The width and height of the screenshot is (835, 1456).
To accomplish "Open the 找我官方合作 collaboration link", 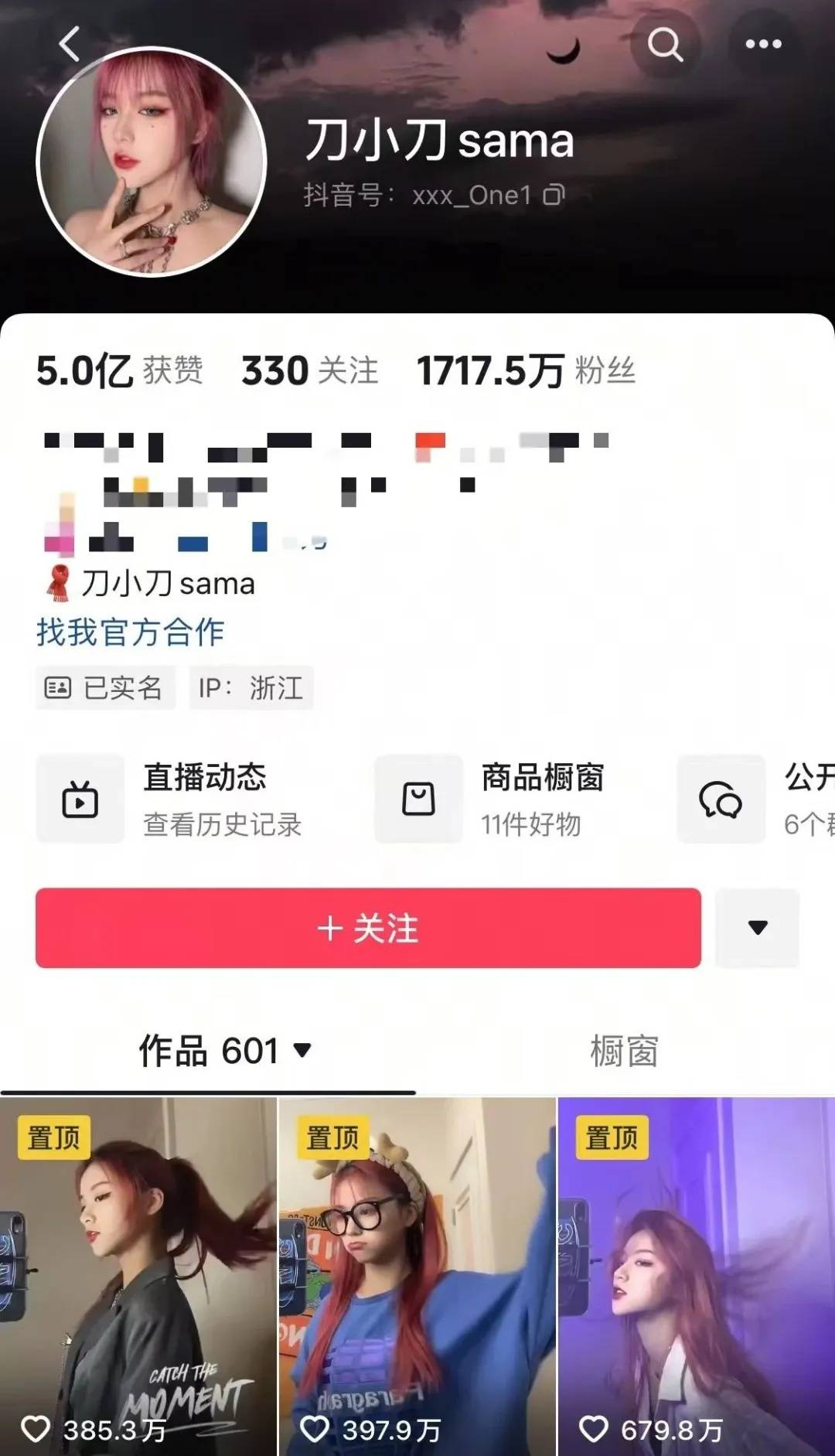I will (x=129, y=632).
